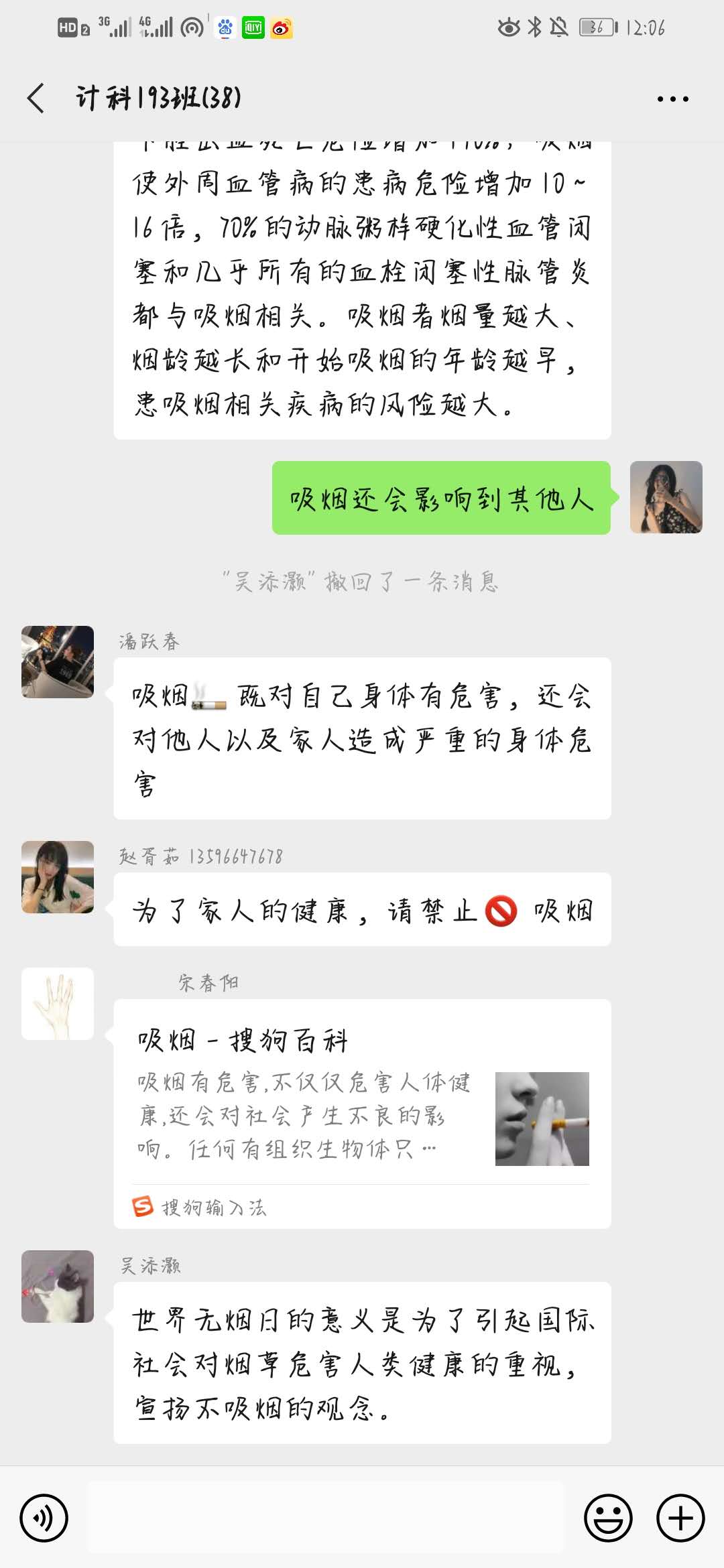724x1568 pixels.
Task: Open the 吸烟 - 搜狗百科 shared link card
Action: [362, 1113]
